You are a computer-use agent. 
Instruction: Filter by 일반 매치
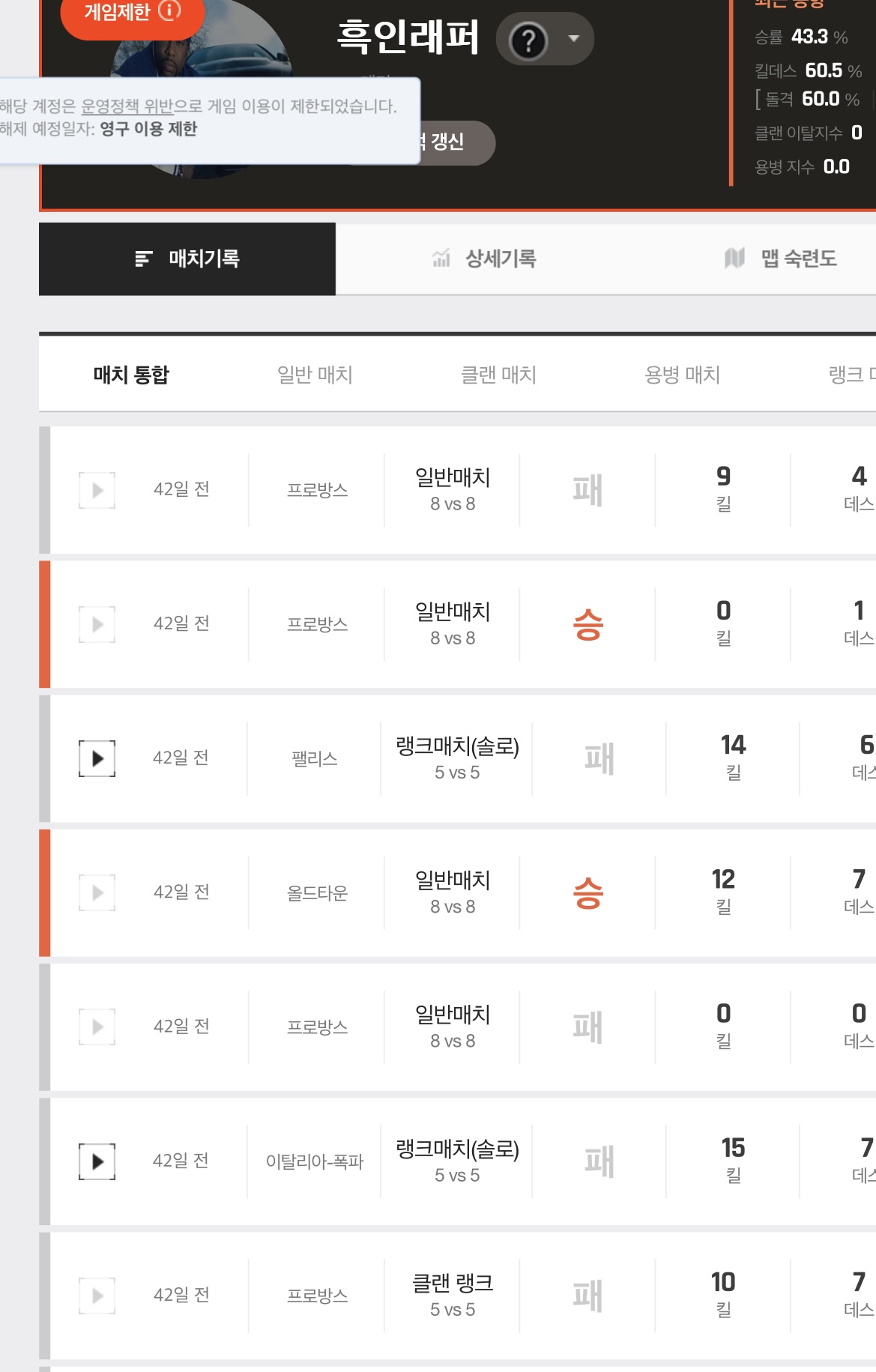click(x=315, y=374)
